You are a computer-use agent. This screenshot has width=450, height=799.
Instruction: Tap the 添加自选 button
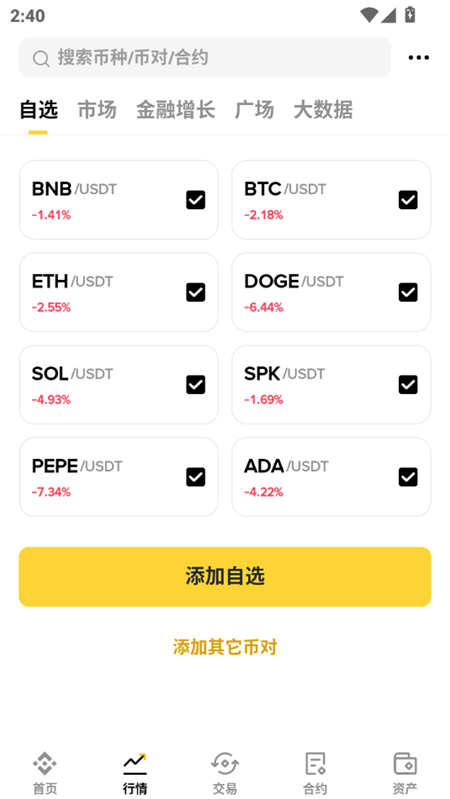(x=225, y=577)
